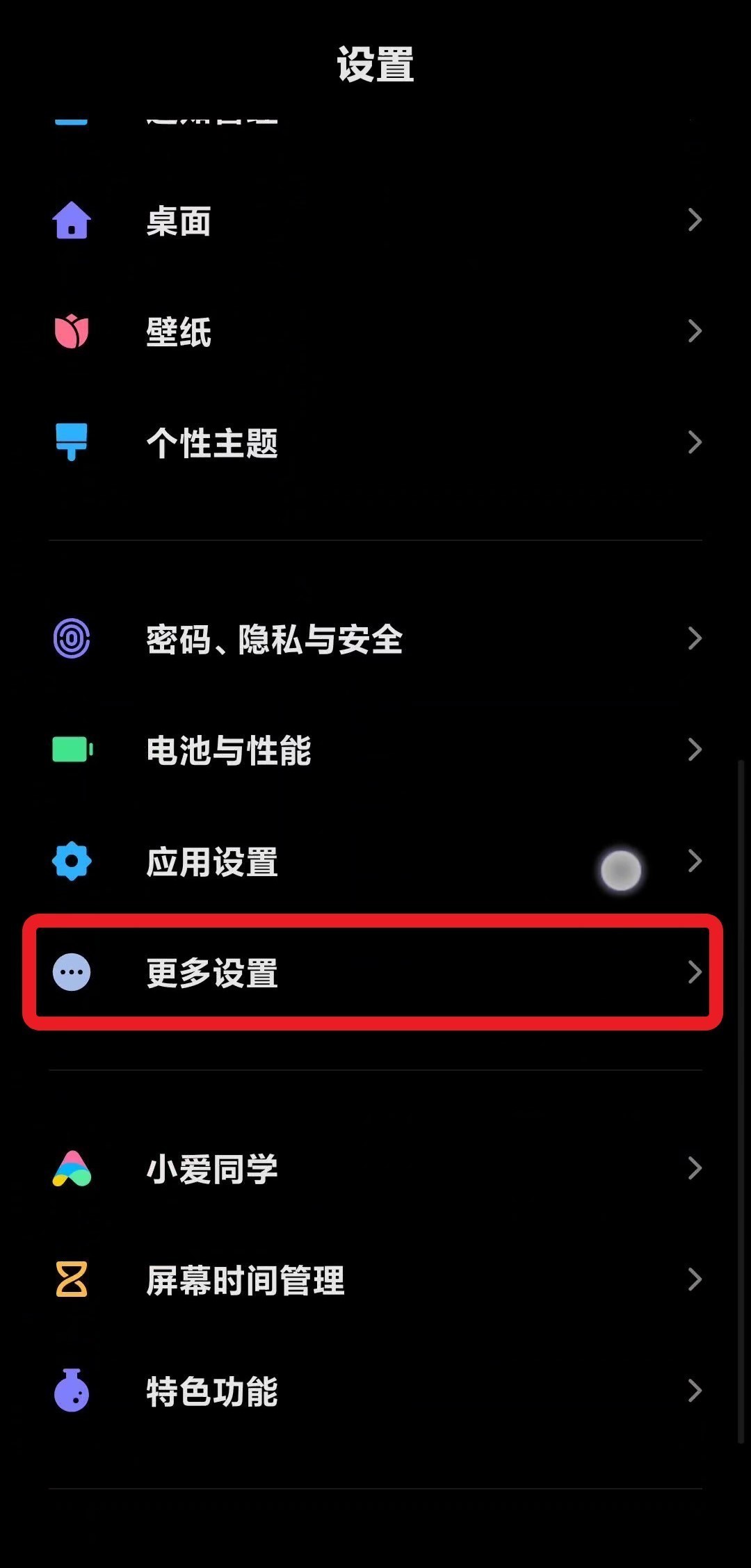Open 密码、隐私与安全 settings

[375, 639]
